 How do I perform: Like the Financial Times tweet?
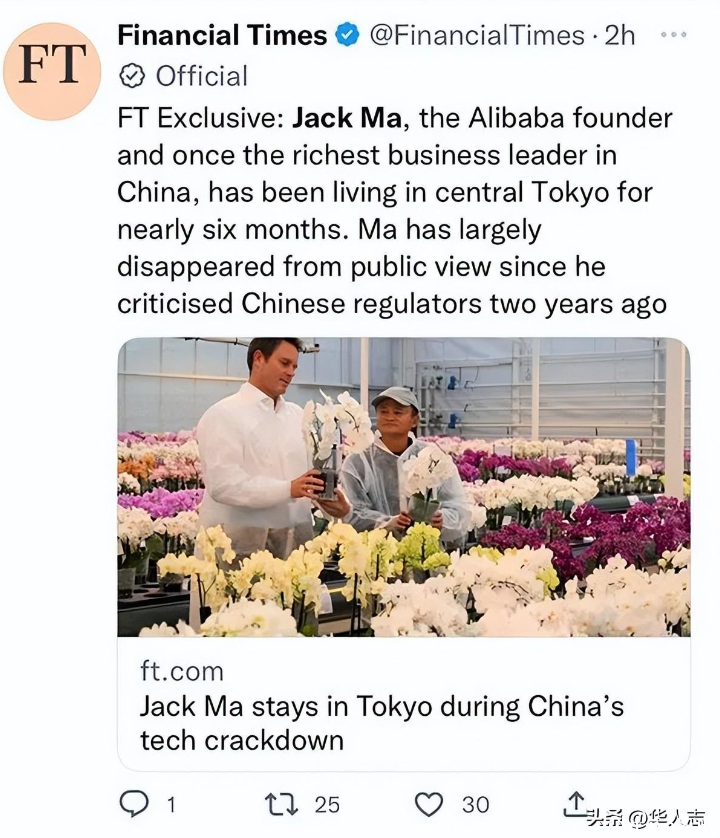coord(429,803)
